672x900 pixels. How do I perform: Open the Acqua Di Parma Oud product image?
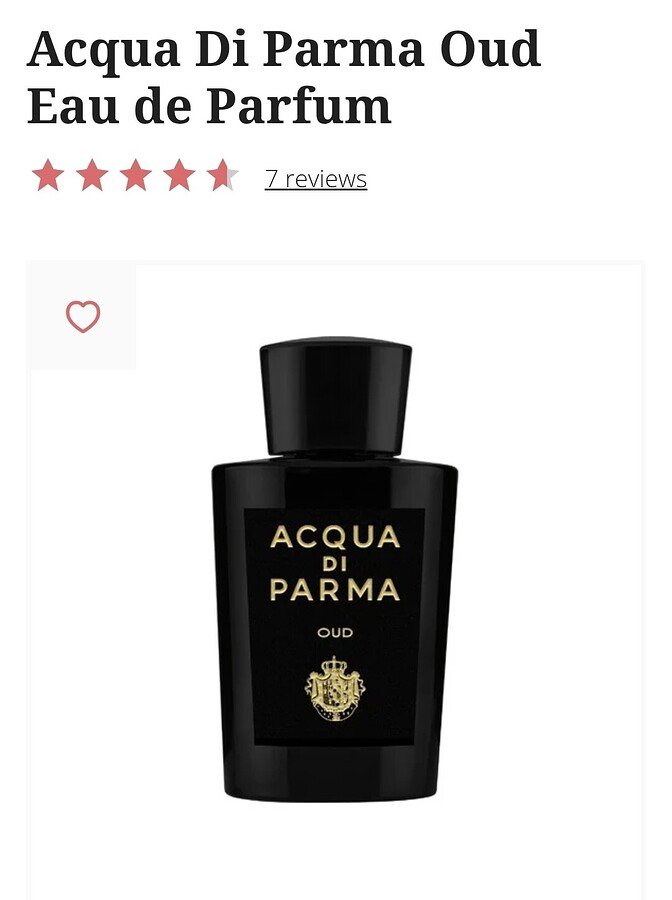point(335,572)
